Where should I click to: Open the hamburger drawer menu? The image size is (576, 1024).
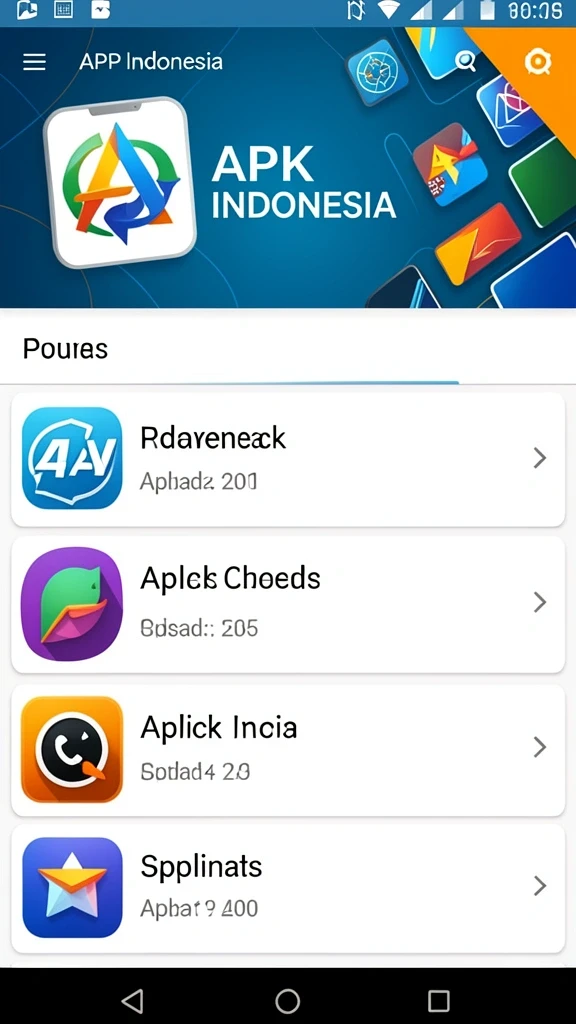tap(35, 62)
